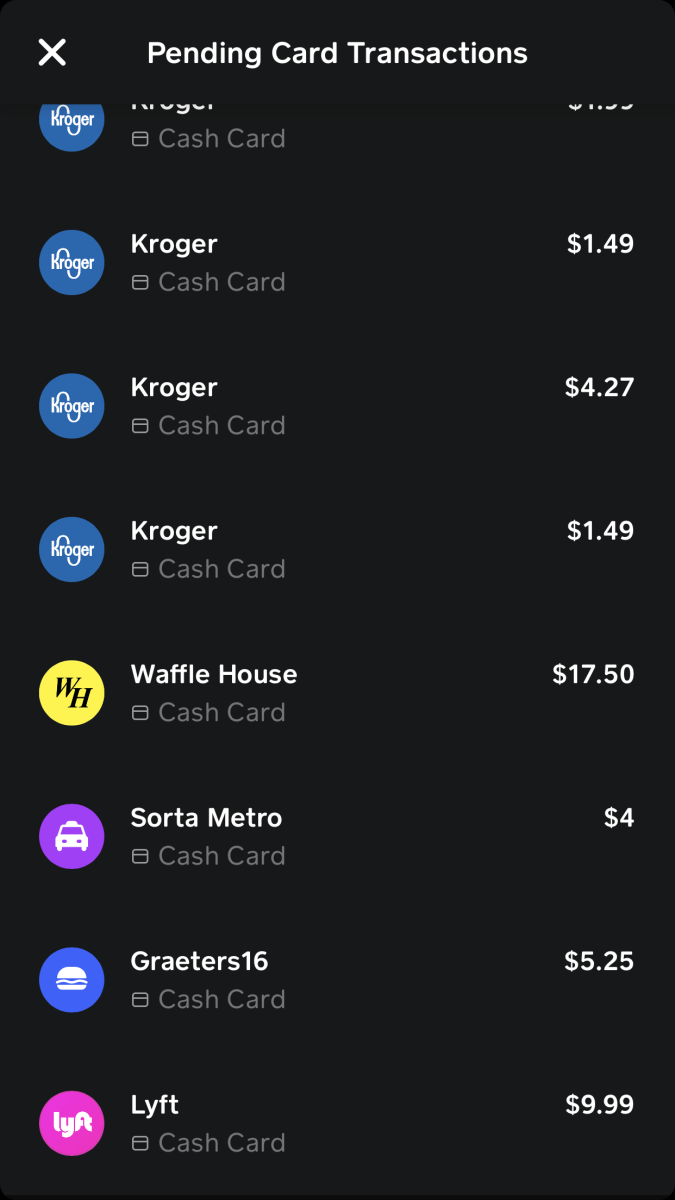Screen dimensions: 675x1200
Task: Open the Graeters16 transaction details
Action: click(336, 980)
